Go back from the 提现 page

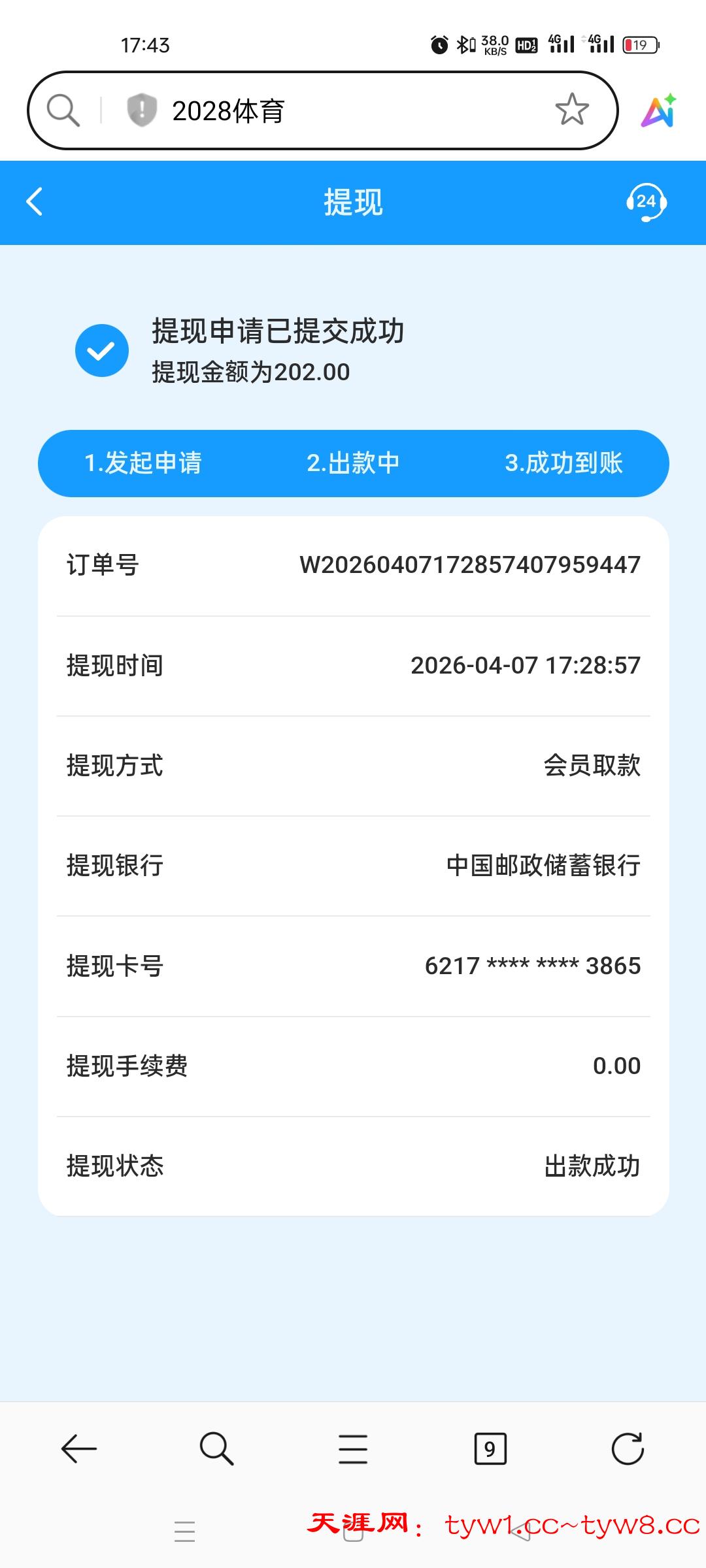coord(35,201)
